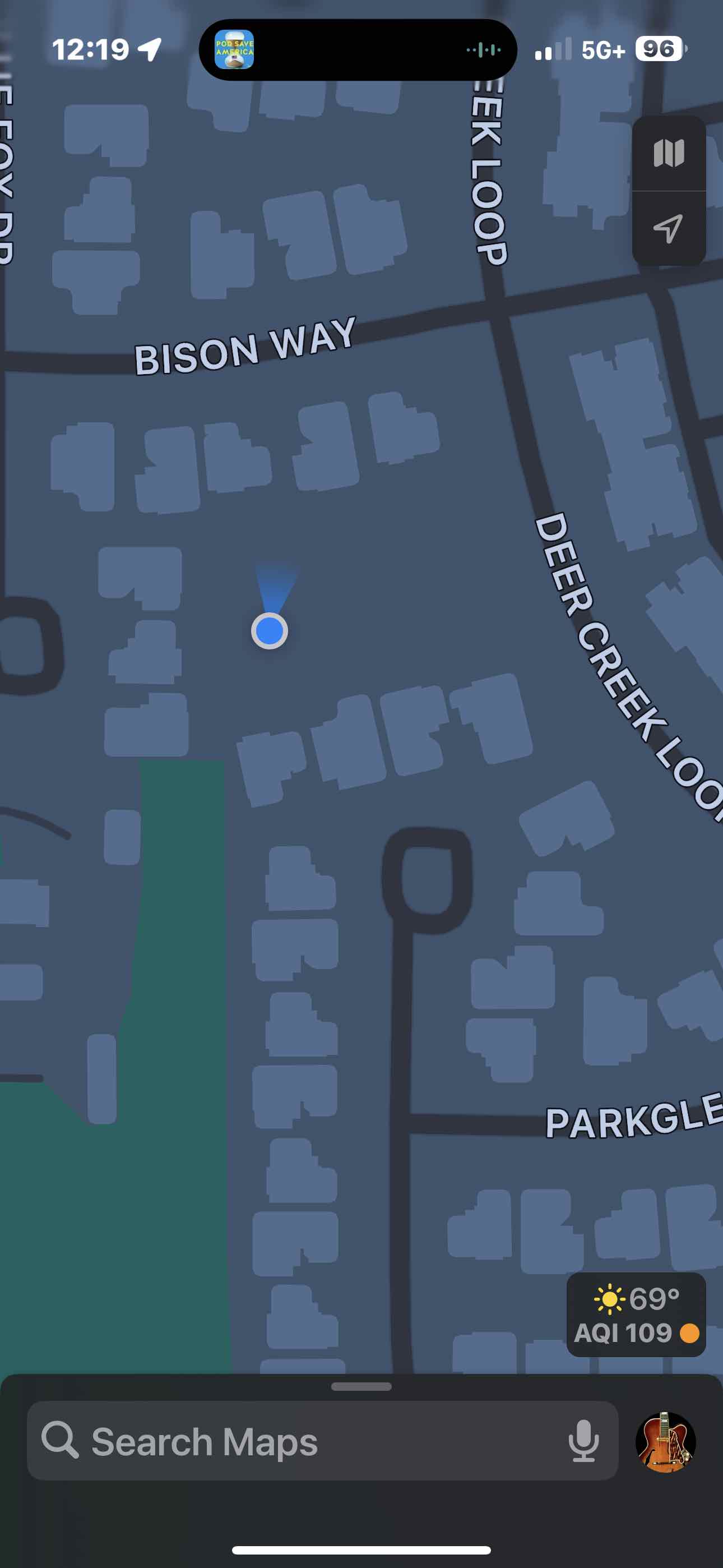Tap the blue current location dot
This screenshot has height=1568, width=723.
point(270,631)
